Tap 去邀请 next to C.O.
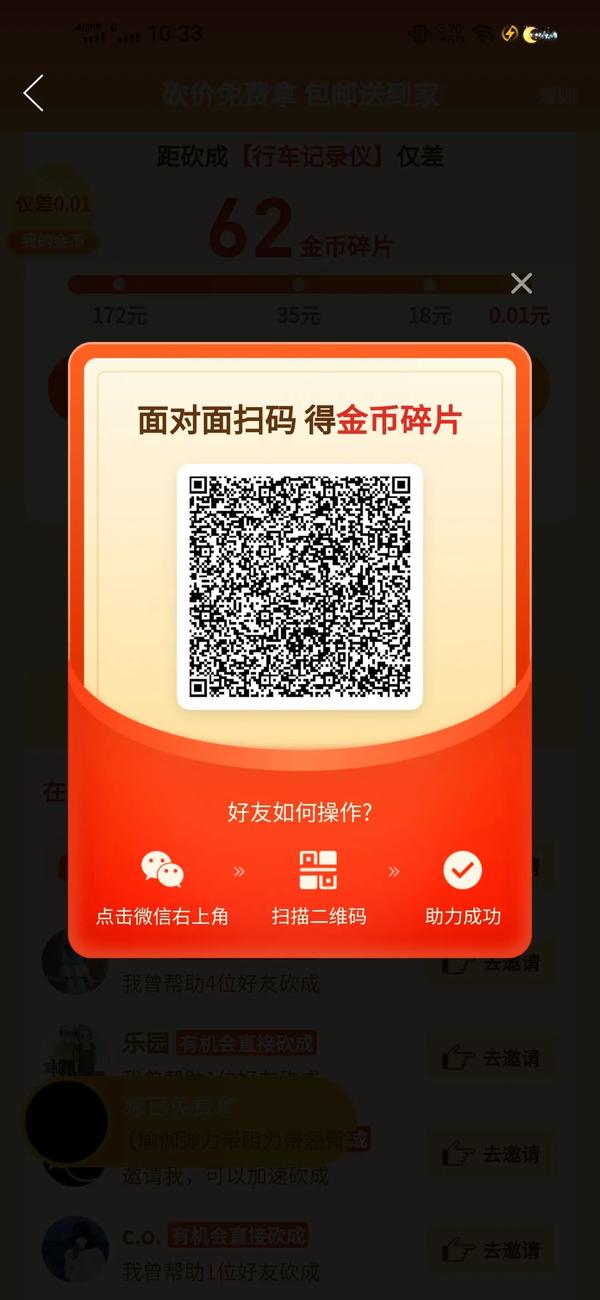Image resolution: width=600 pixels, height=1300 pixels. [x=492, y=1250]
